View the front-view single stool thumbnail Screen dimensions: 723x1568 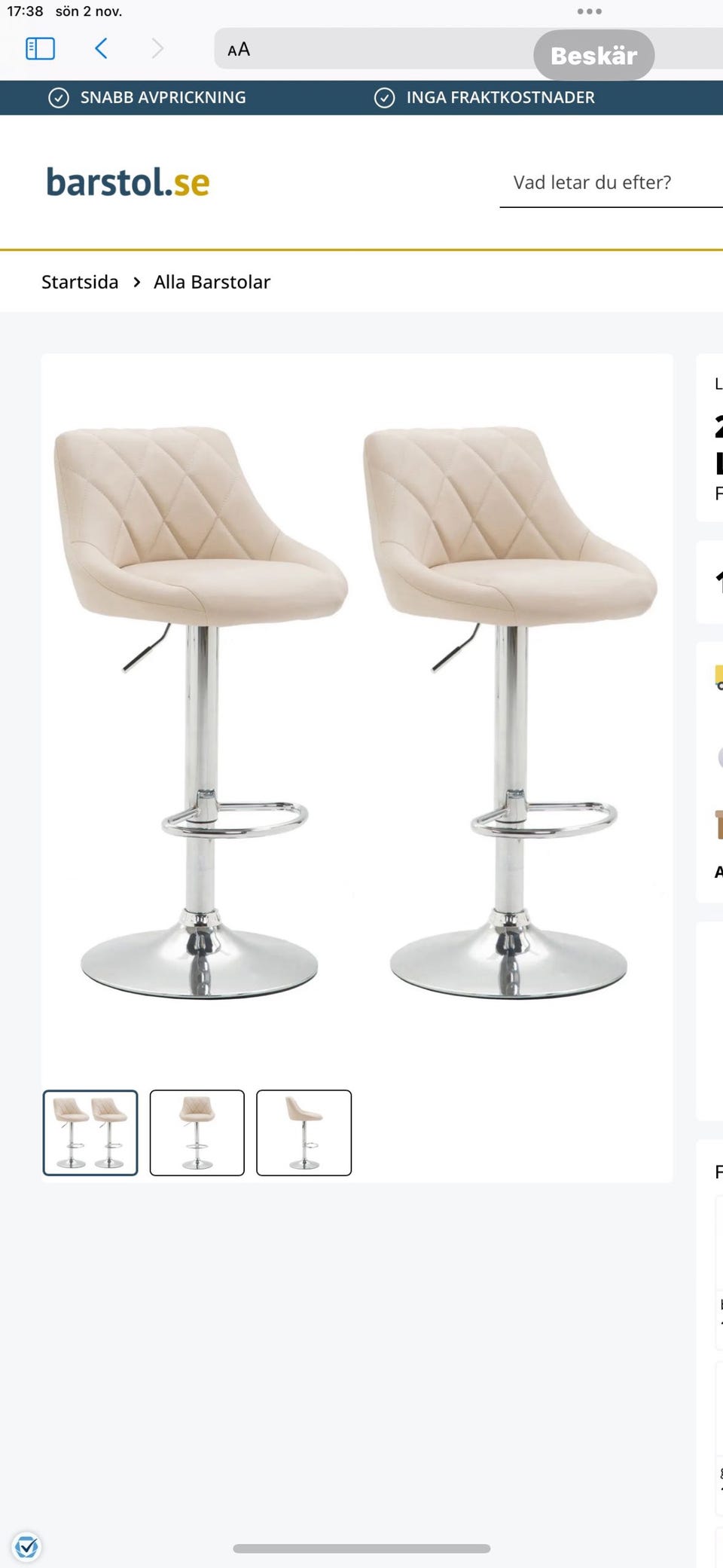tap(197, 1132)
